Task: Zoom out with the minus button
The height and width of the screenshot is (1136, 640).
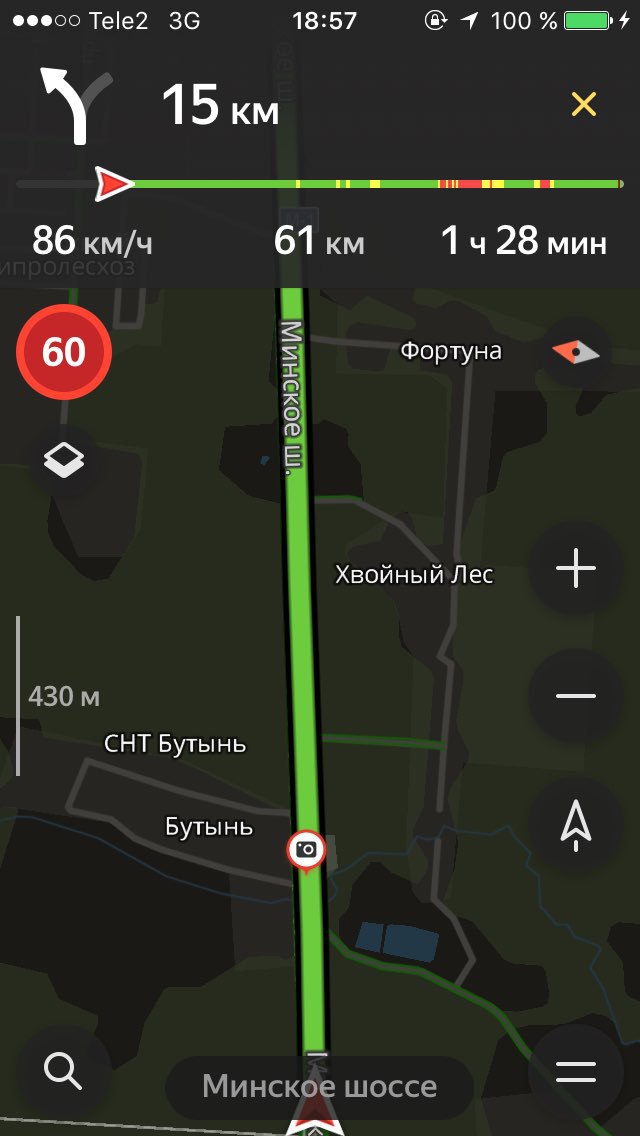Action: (x=575, y=696)
